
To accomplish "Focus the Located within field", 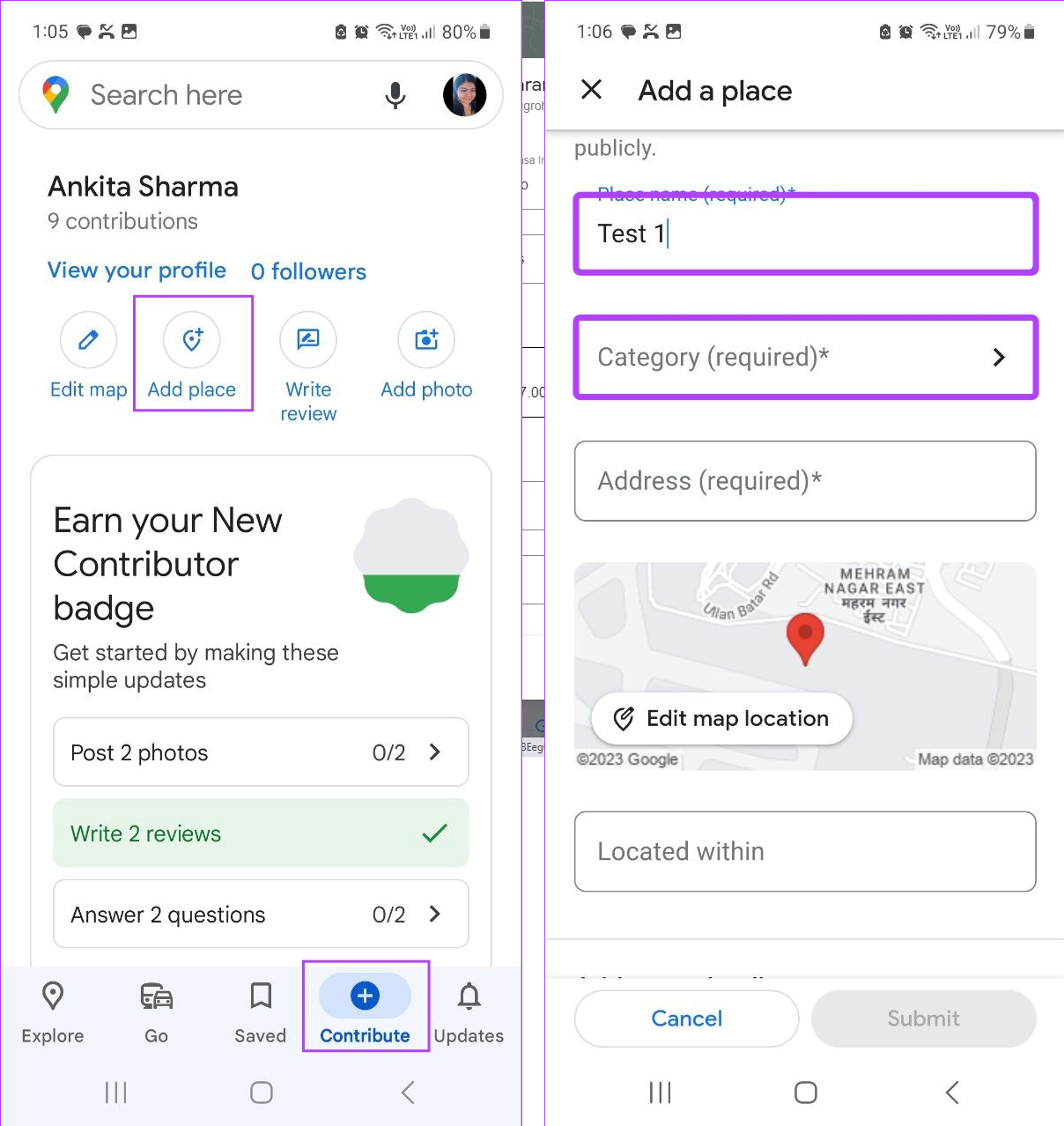I will click(x=805, y=851).
